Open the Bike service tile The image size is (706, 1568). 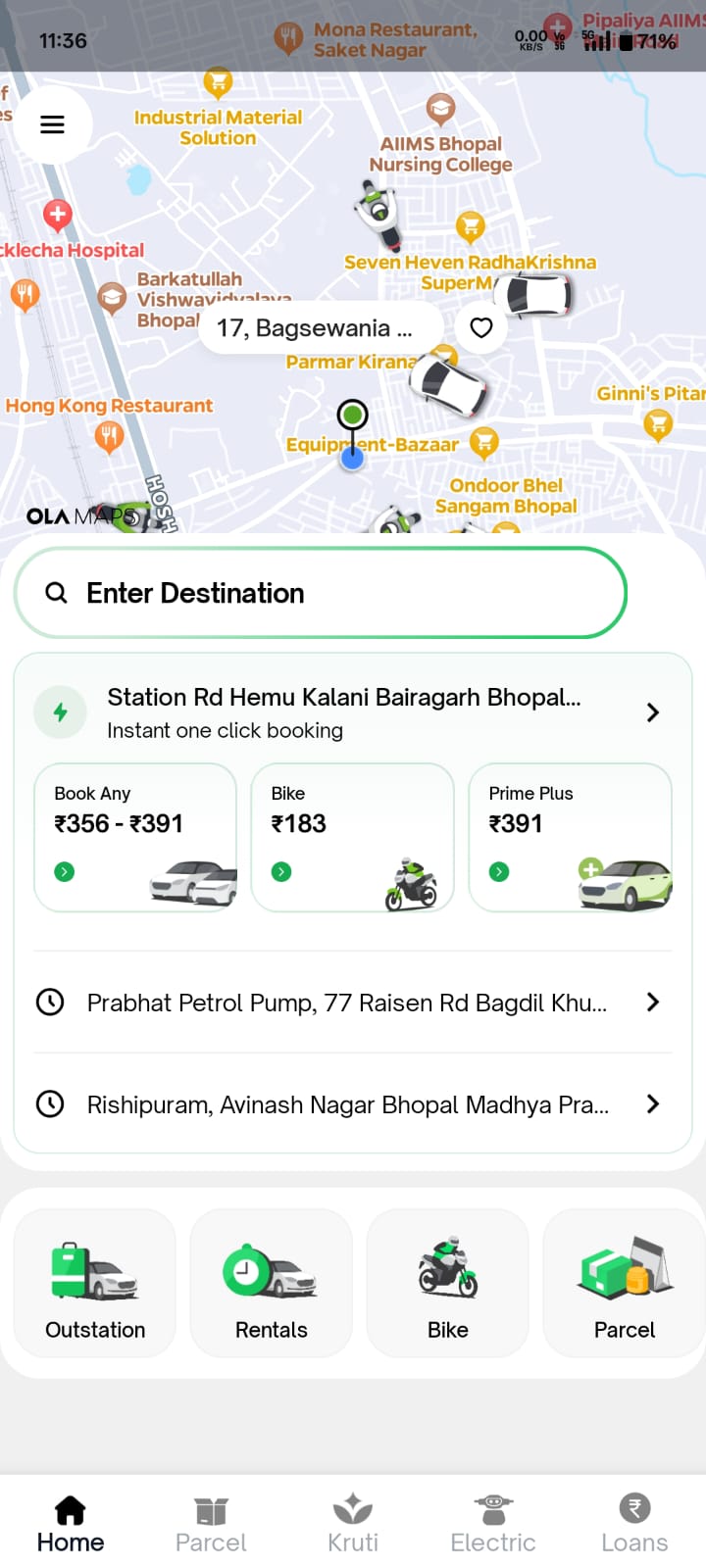(x=448, y=1284)
